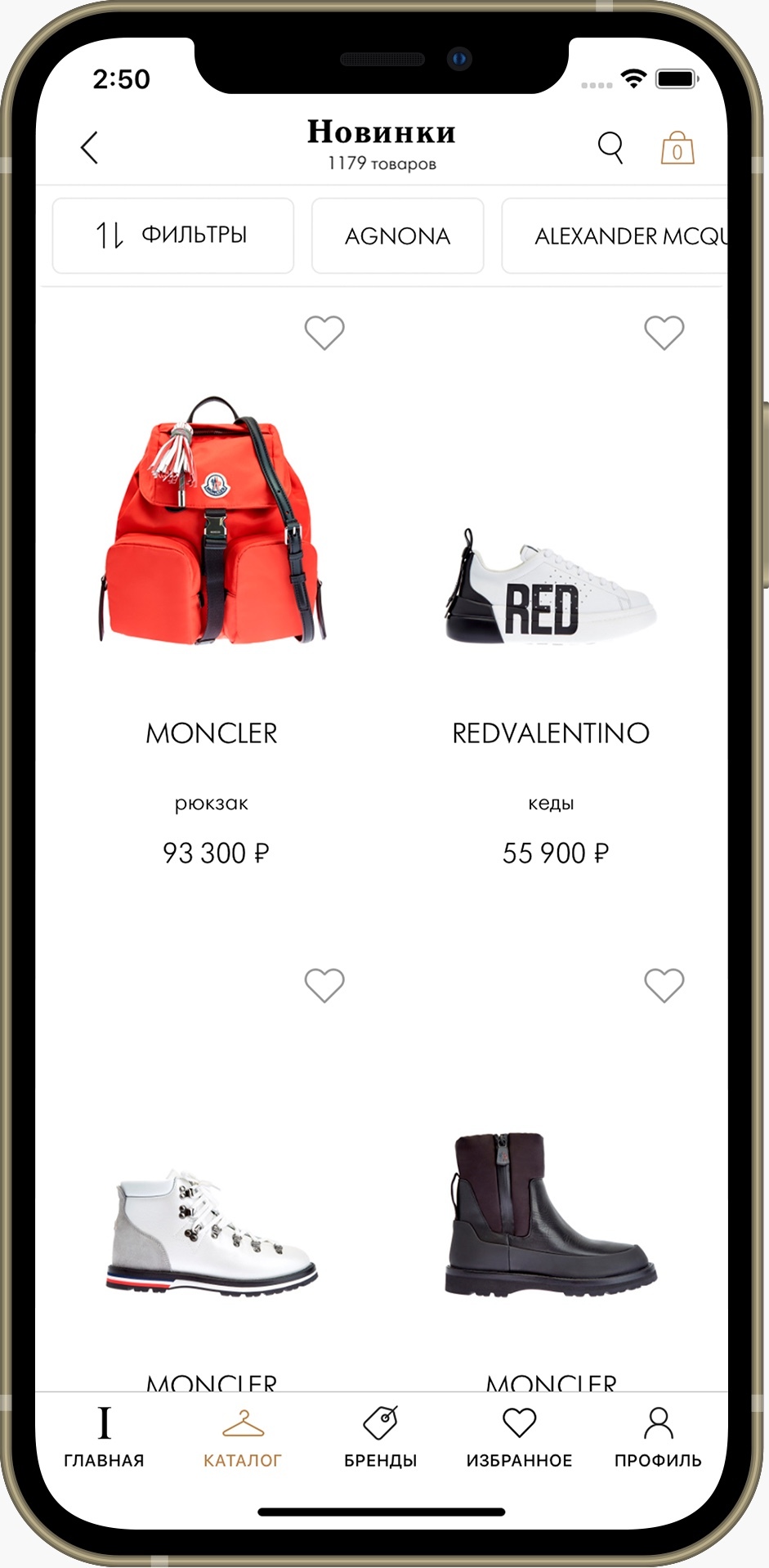This screenshot has width=769, height=1568.
Task: Select the КАТАЛОГ tab
Action: click(243, 1438)
